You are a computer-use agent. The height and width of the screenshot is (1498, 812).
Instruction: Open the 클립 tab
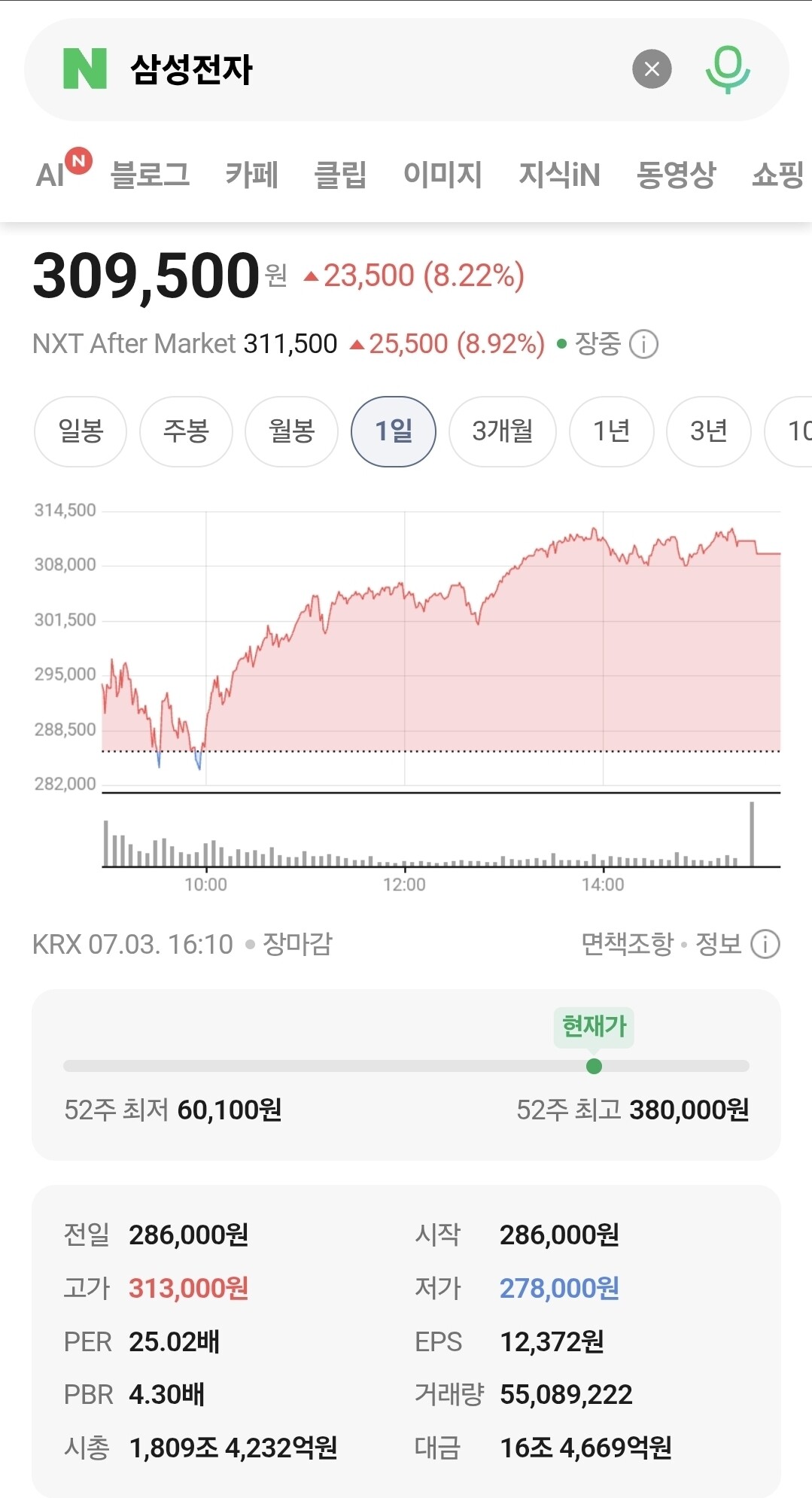tap(340, 175)
